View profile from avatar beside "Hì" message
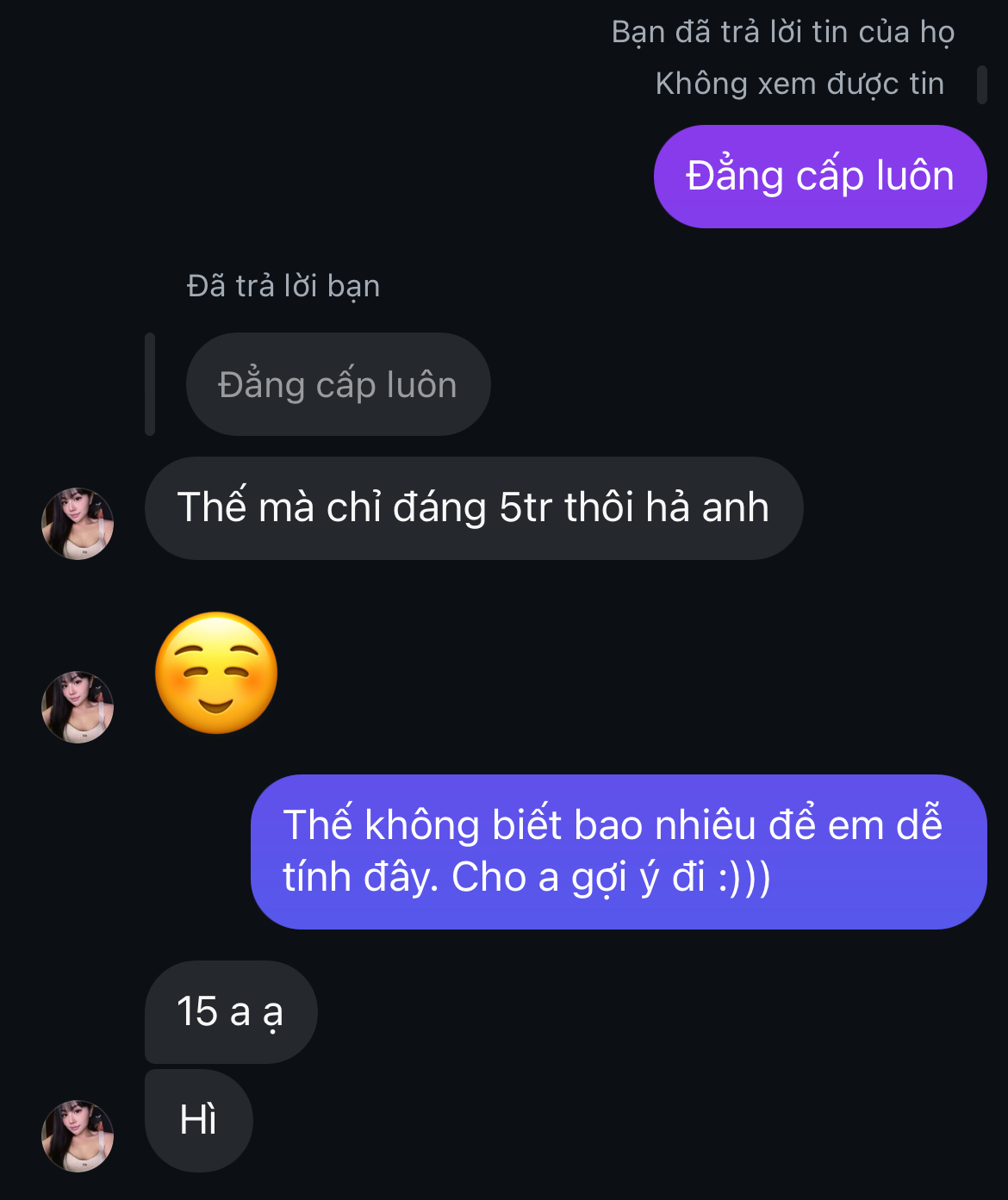 [78, 1135]
